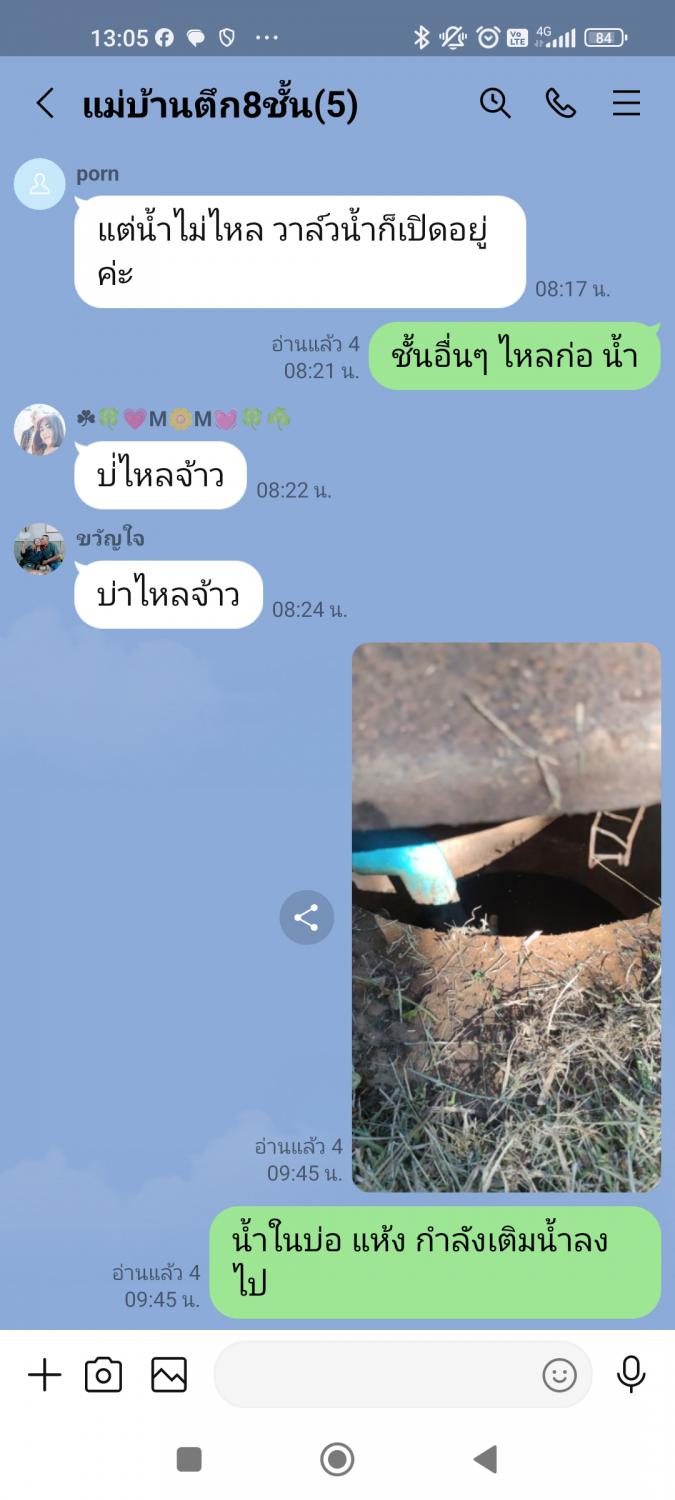Open the camera to take a photo

click(x=103, y=1375)
